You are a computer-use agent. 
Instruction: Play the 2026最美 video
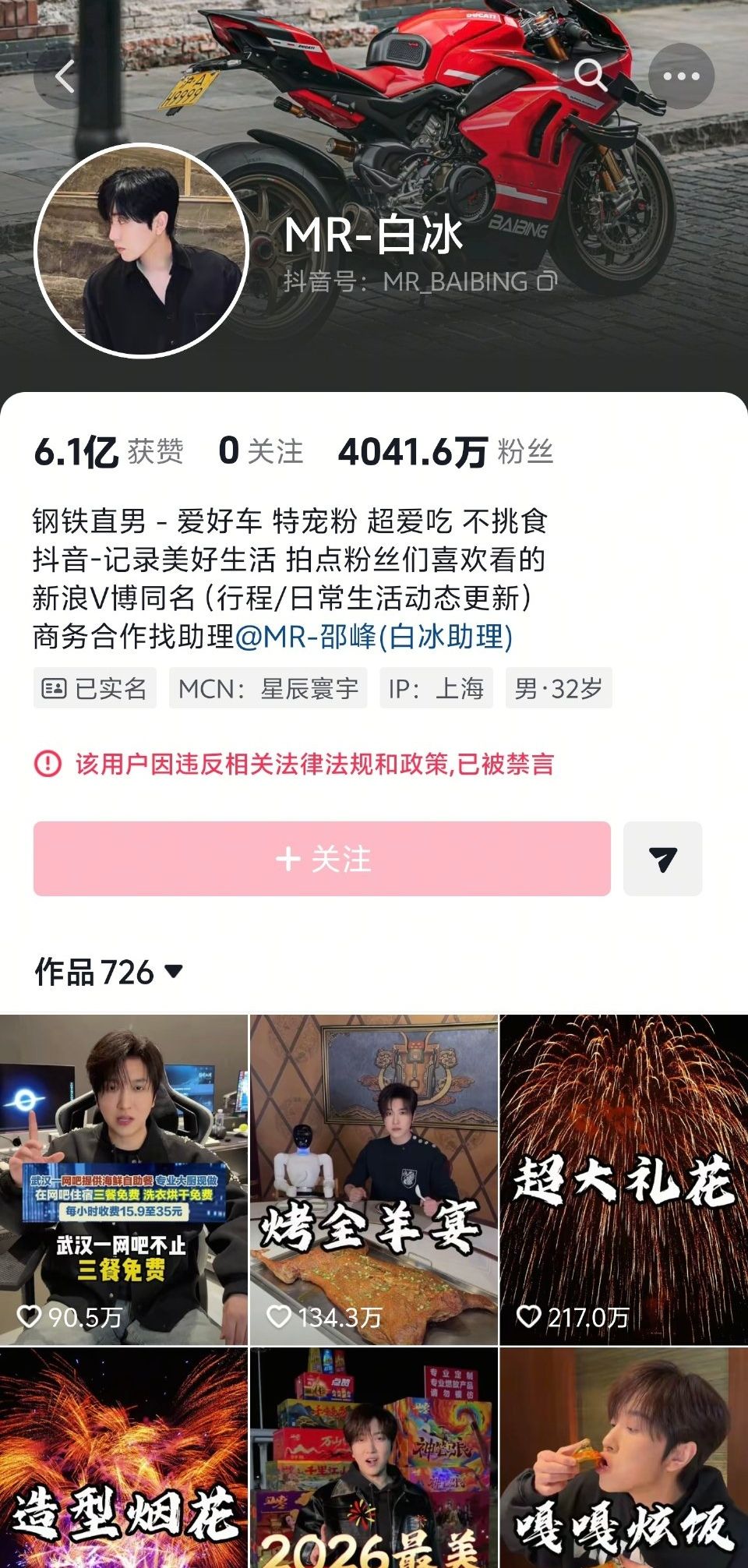pos(374,1459)
